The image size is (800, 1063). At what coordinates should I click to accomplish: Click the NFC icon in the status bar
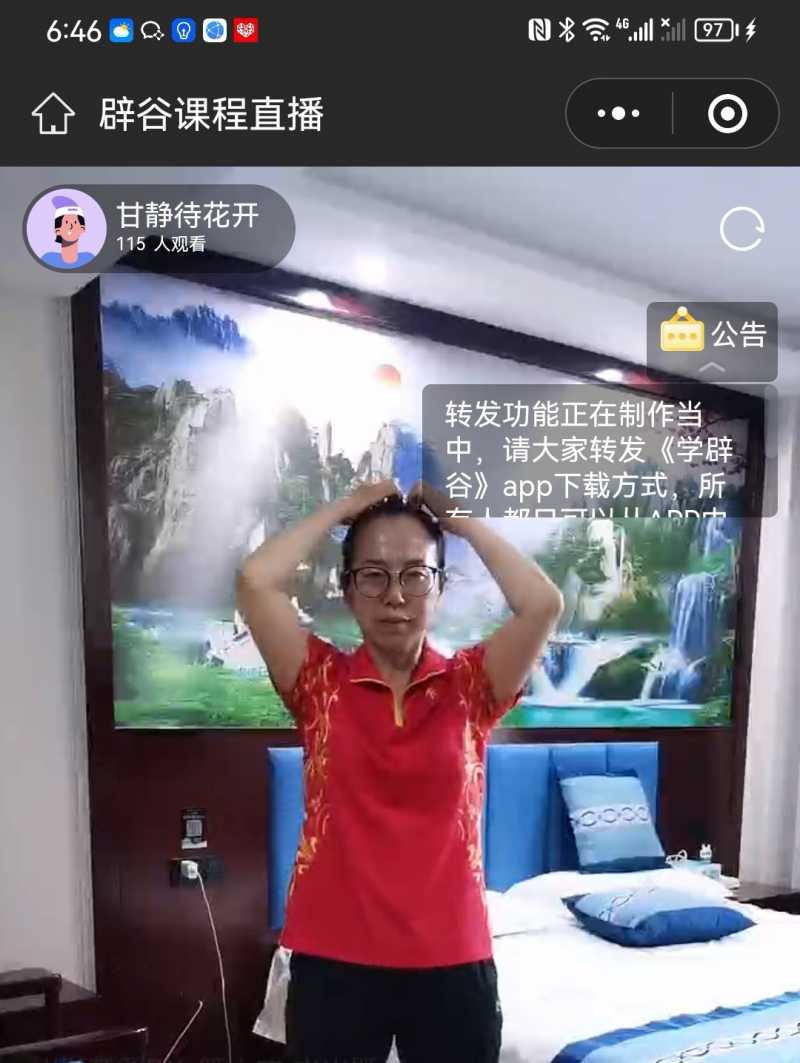point(538,30)
